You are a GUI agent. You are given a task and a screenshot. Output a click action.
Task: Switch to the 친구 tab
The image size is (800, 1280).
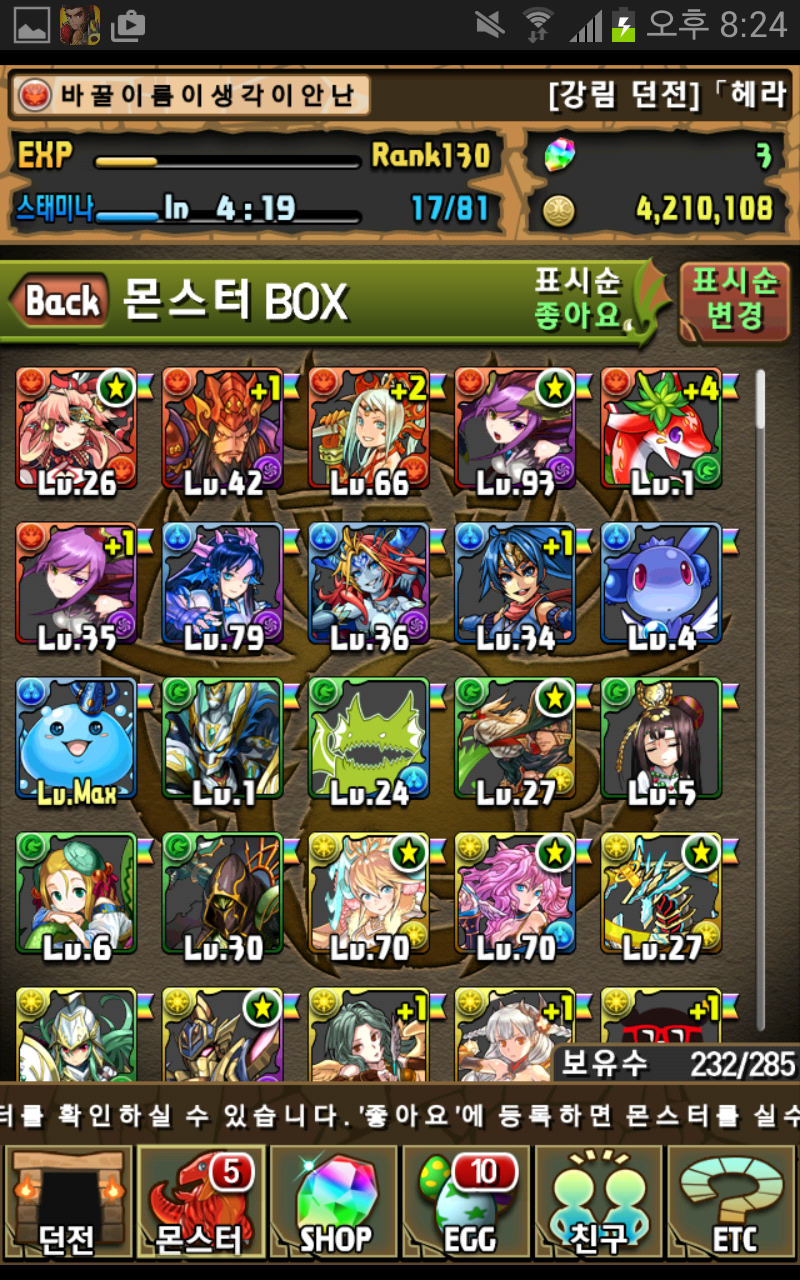tap(600, 1200)
